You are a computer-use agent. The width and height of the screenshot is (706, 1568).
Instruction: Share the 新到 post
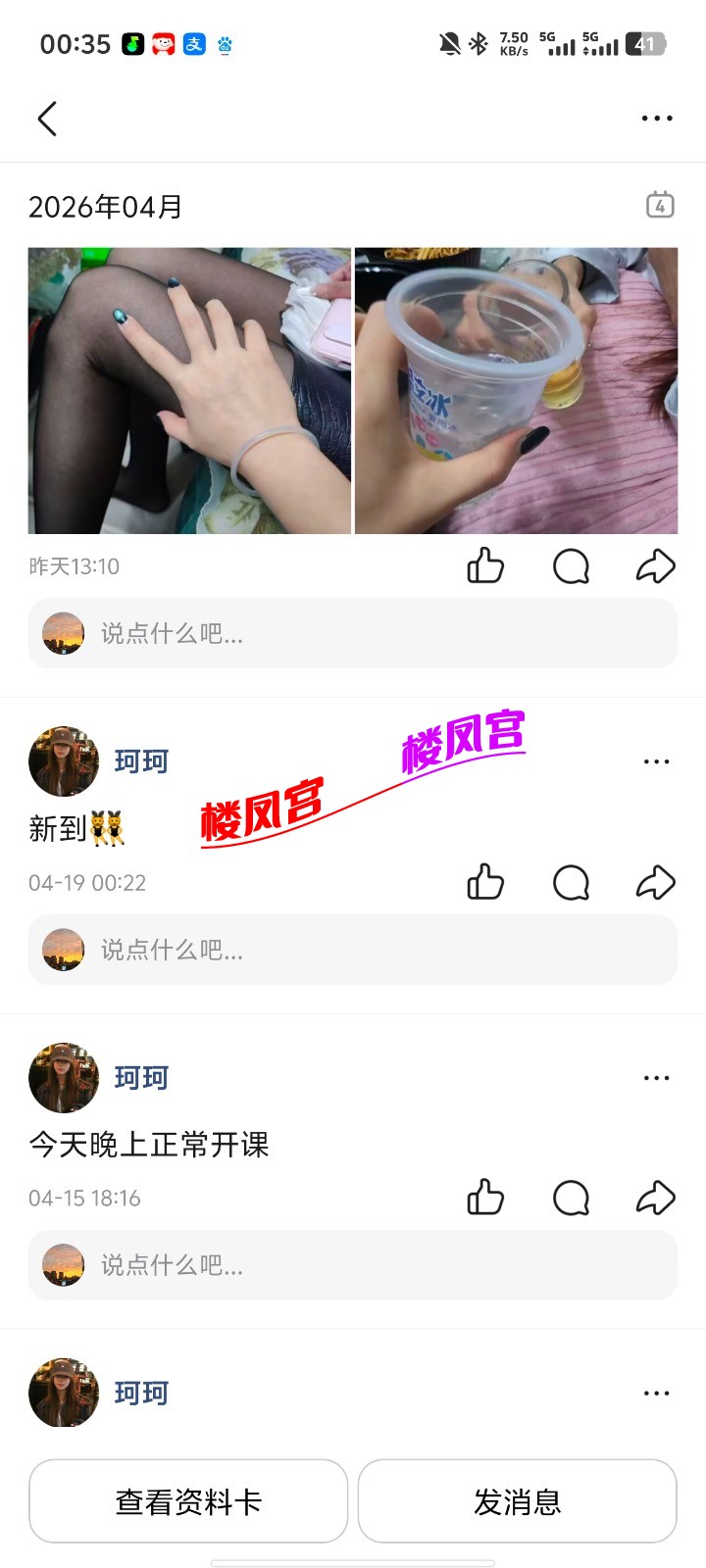655,882
